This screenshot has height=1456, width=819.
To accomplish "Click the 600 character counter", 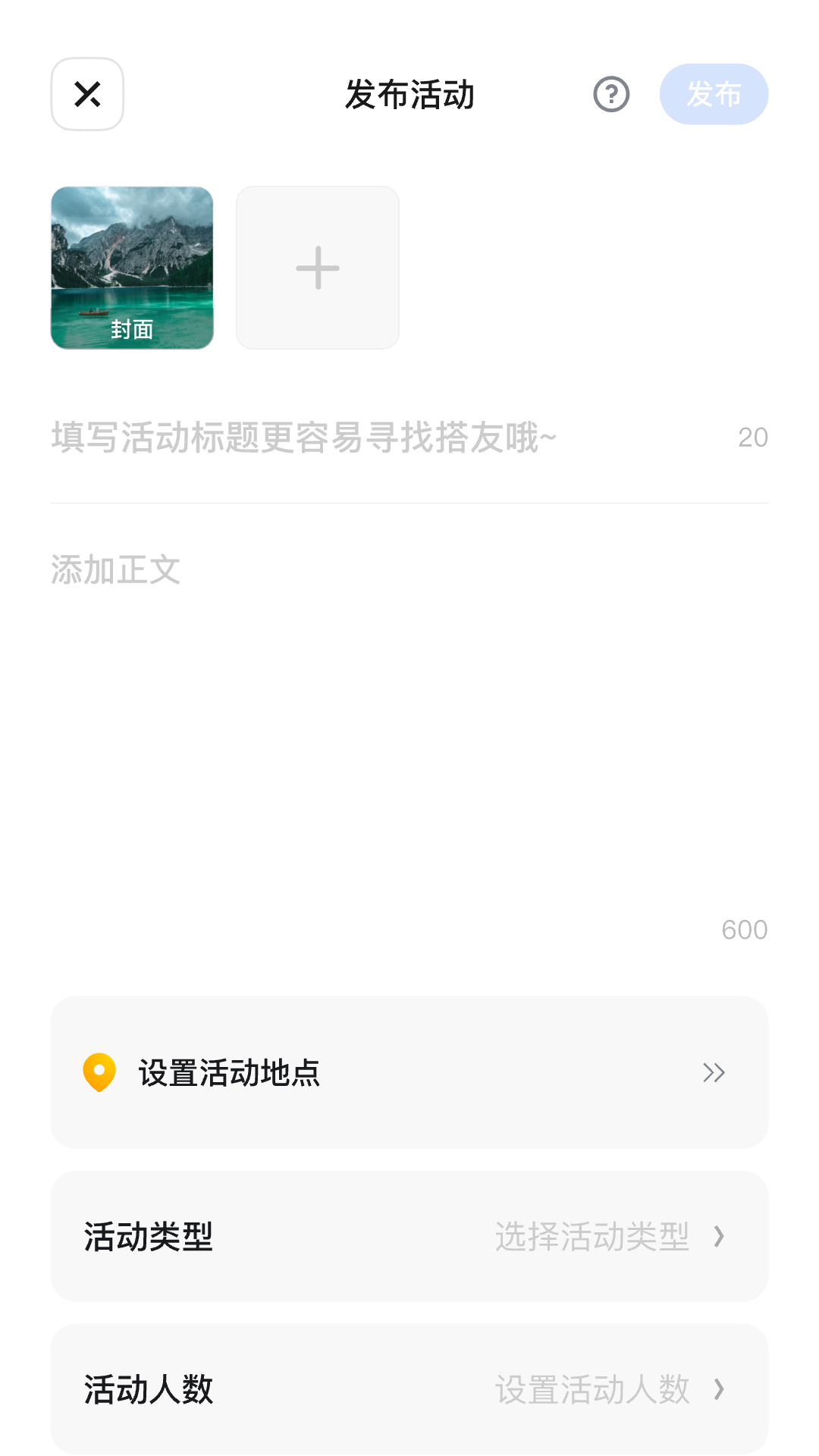I will (745, 930).
